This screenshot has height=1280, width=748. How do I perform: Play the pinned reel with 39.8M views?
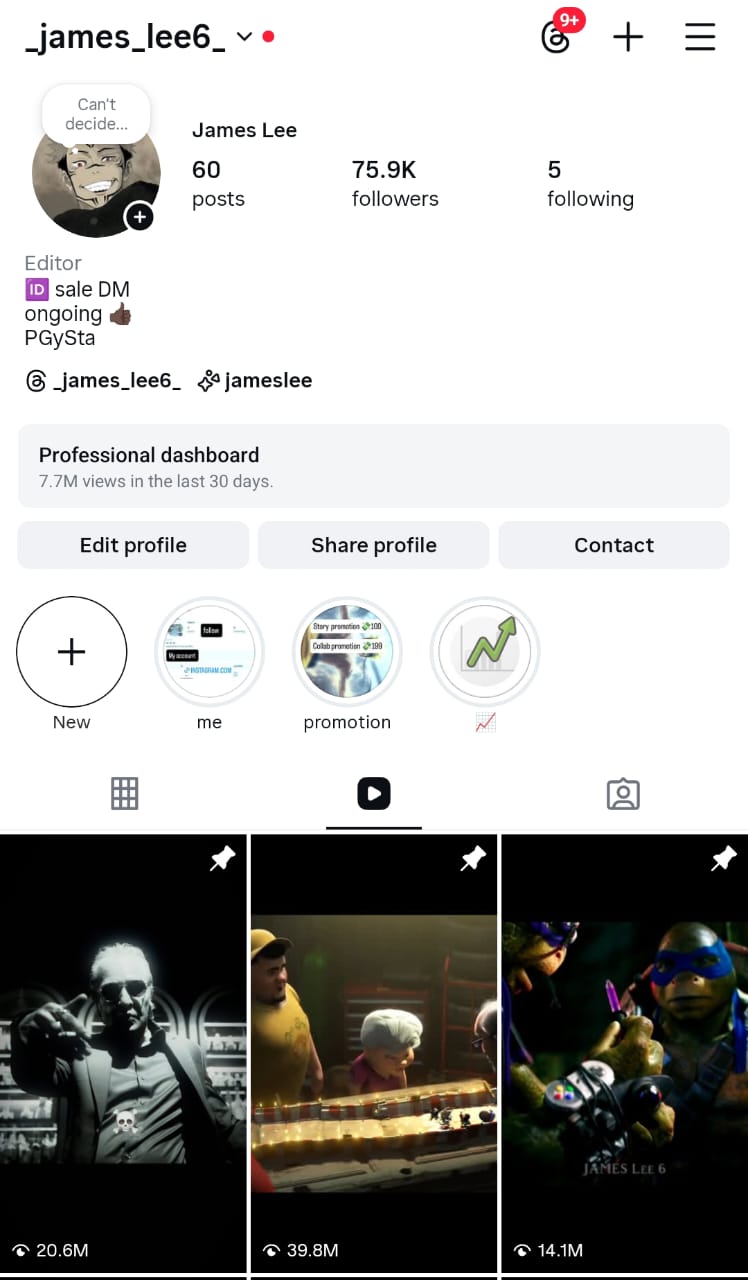373,1050
